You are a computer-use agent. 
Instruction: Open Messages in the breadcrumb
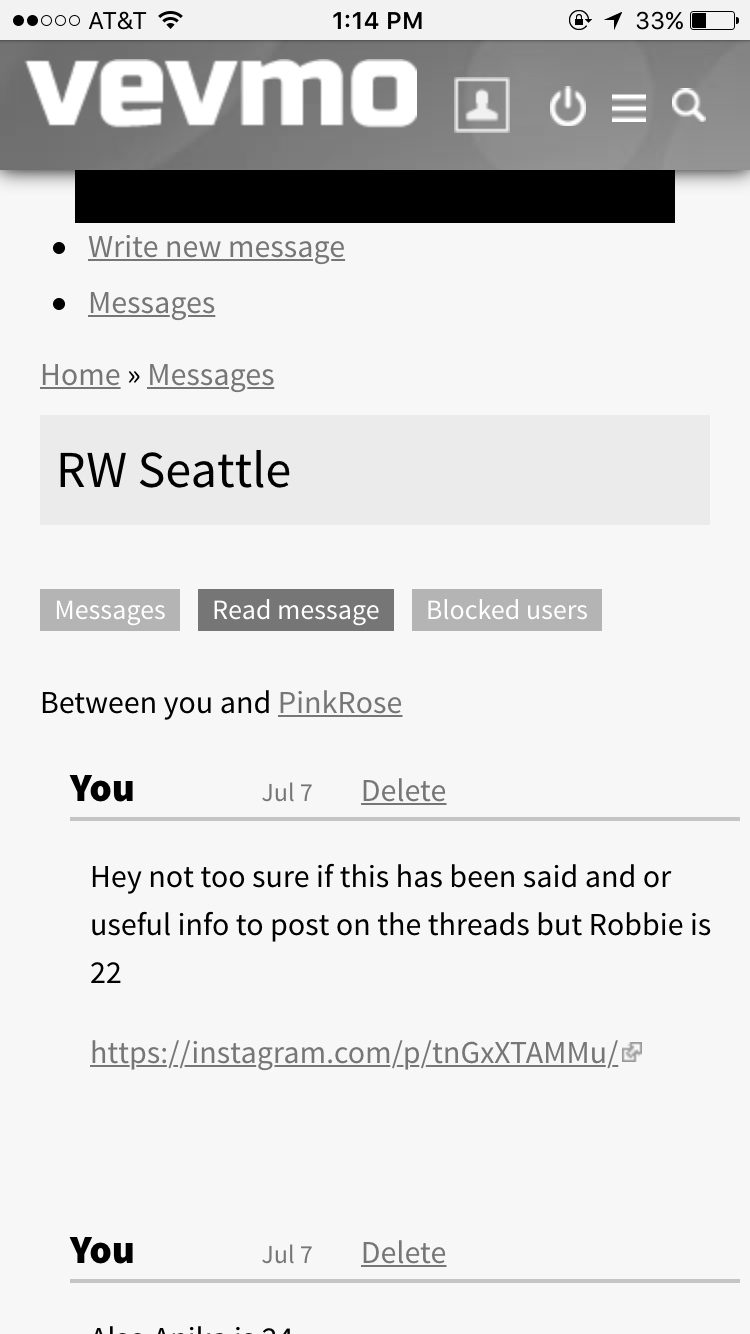click(210, 375)
